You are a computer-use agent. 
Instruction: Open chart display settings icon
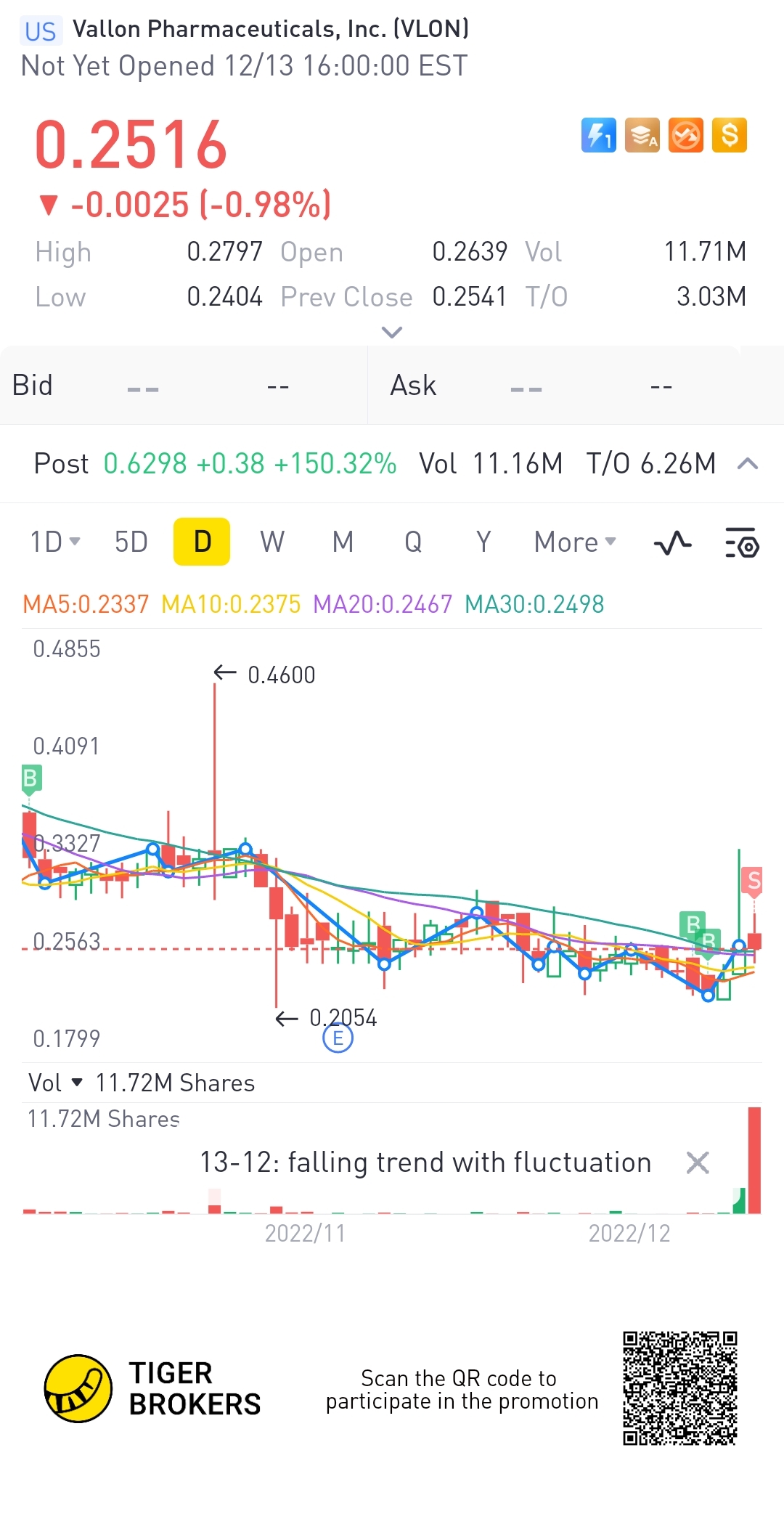[x=742, y=543]
